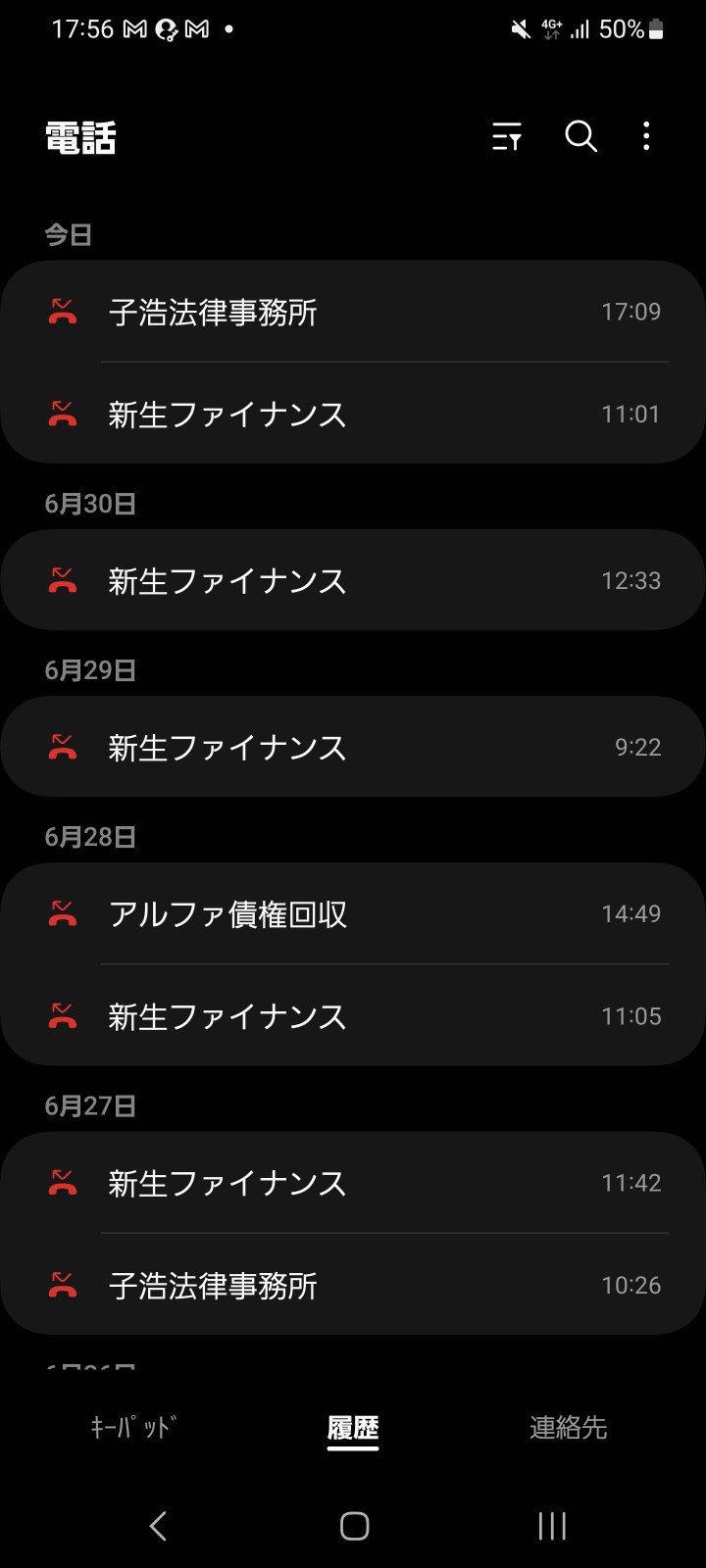The width and height of the screenshot is (706, 1568).
Task: Switch to the キーパッド tab
Action: pyautogui.click(x=132, y=1428)
